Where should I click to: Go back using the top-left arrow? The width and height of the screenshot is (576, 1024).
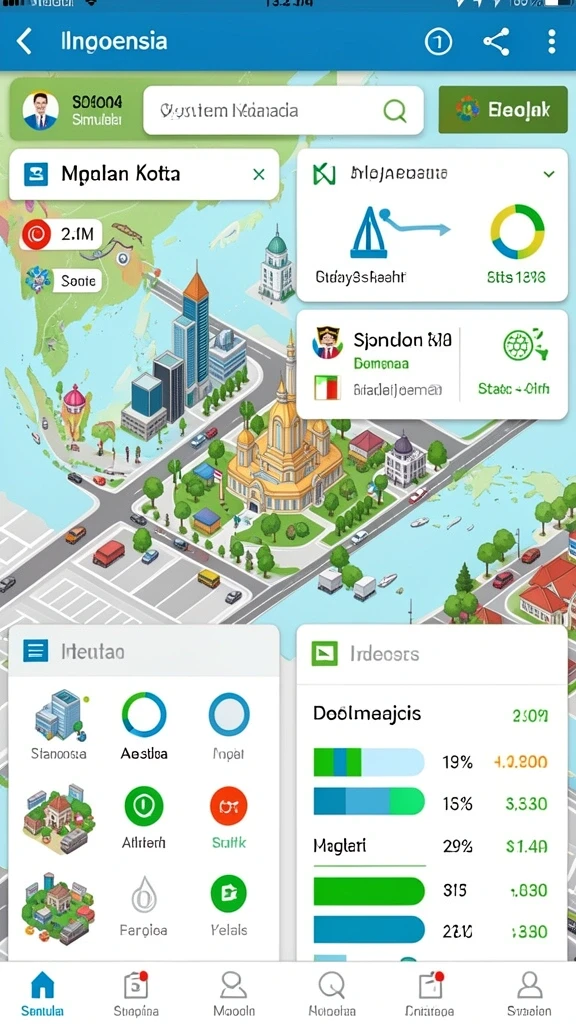24,41
